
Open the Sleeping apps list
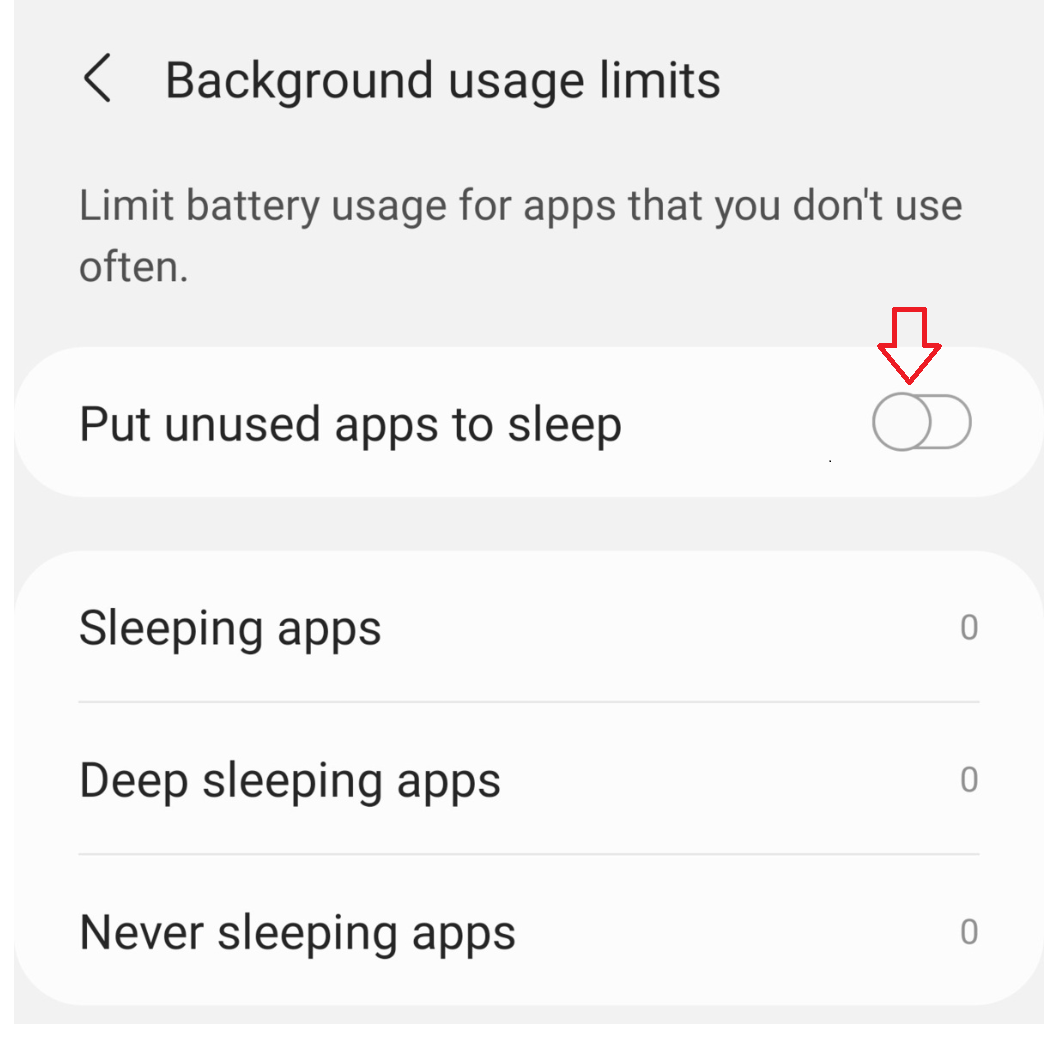click(x=529, y=627)
